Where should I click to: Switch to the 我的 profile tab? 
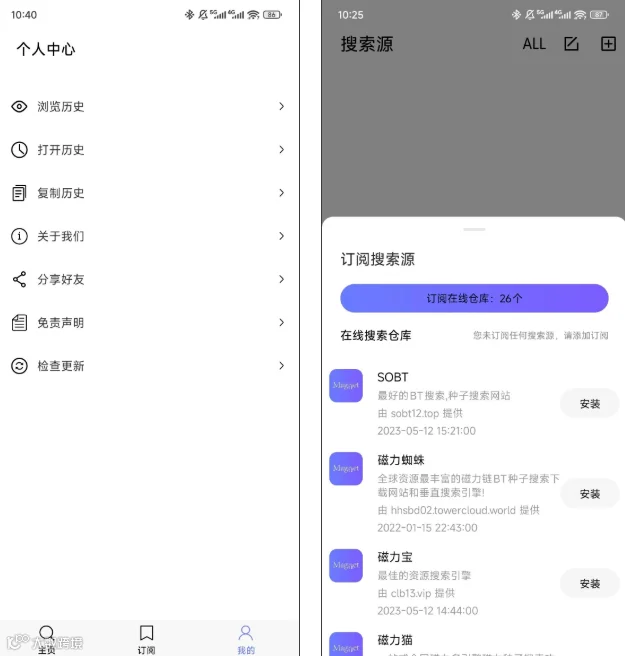tap(246, 639)
